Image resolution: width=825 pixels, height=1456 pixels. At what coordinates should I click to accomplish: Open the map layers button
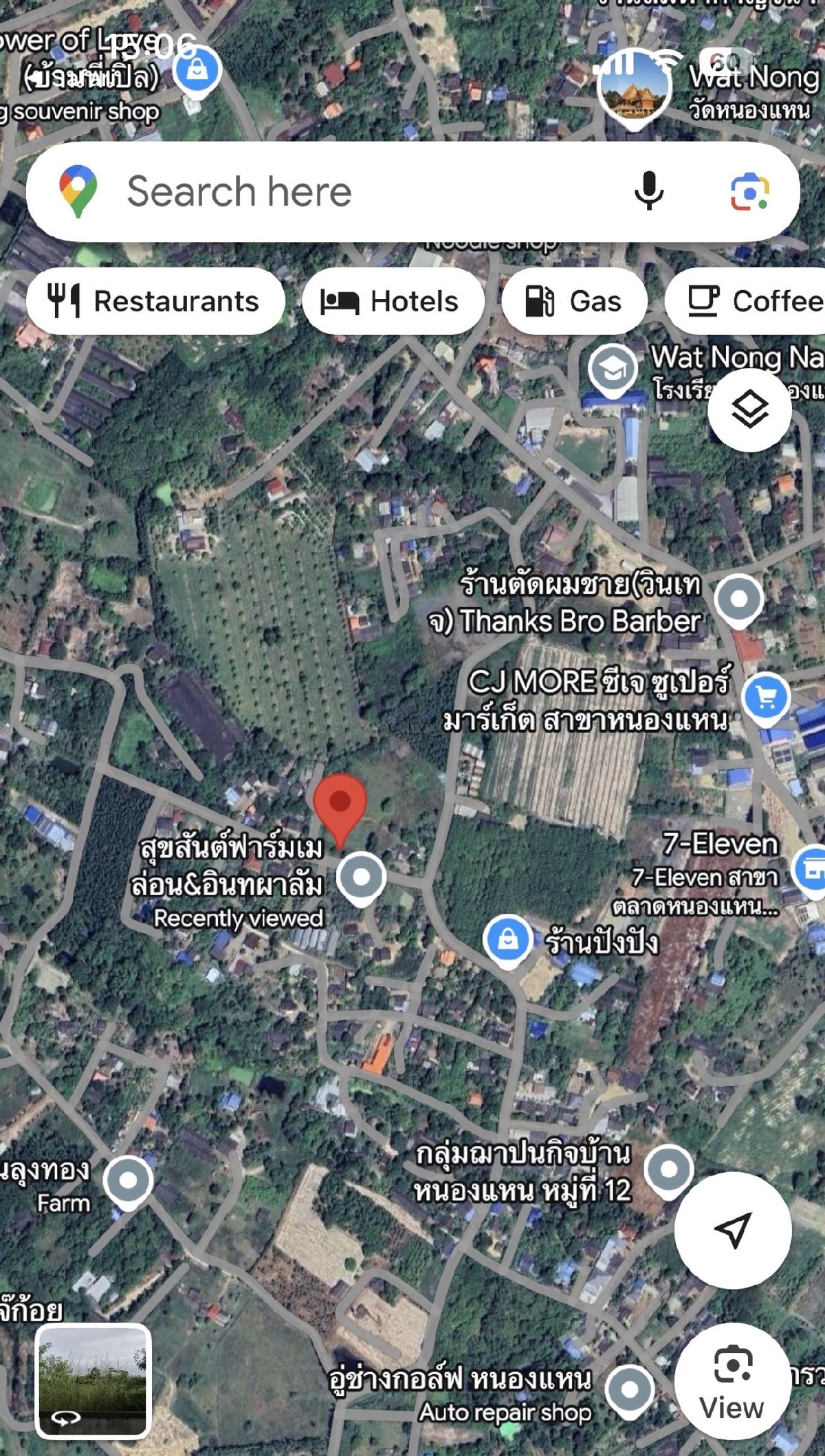749,410
